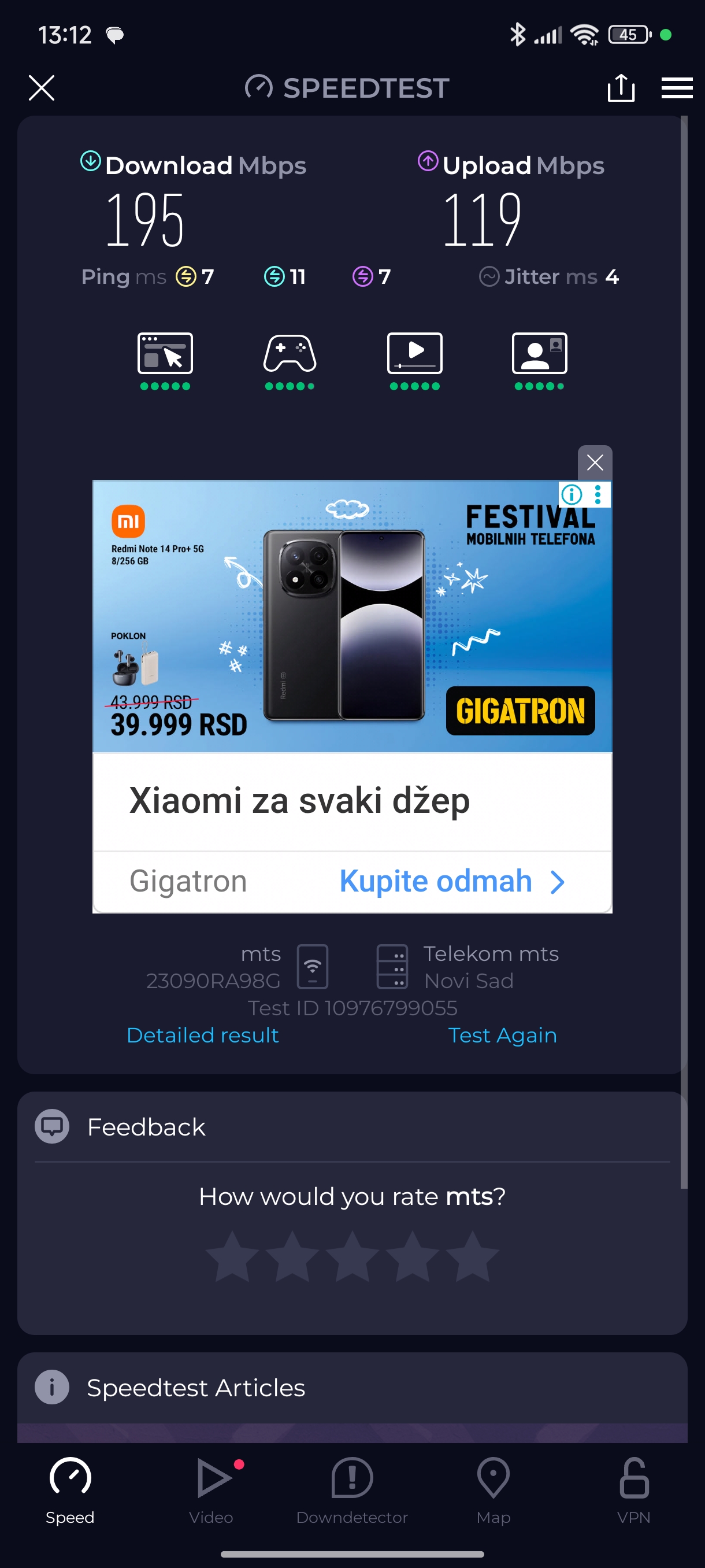View web browsing quality rating

165,360
